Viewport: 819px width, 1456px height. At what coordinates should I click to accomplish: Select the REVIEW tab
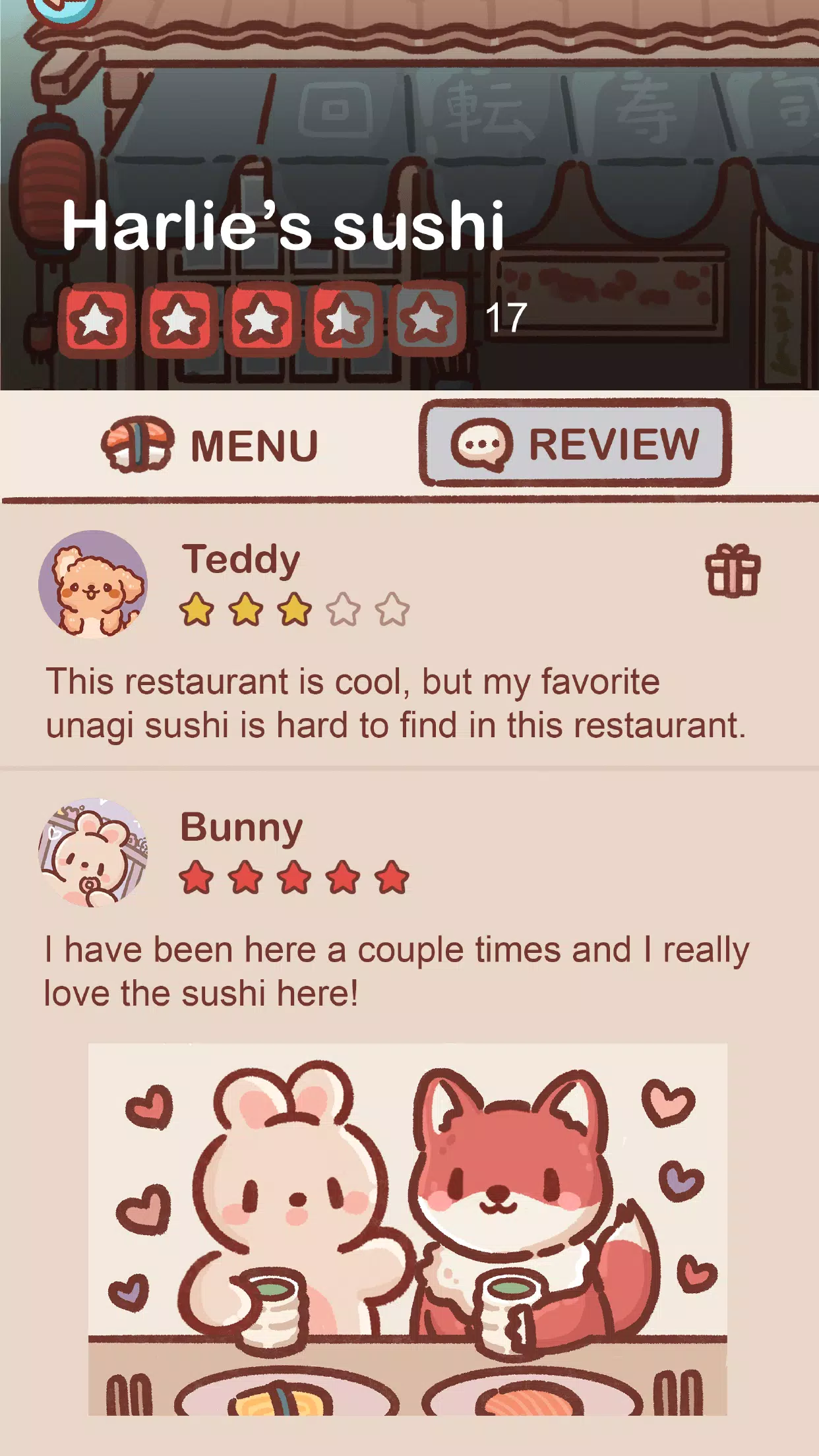(575, 444)
